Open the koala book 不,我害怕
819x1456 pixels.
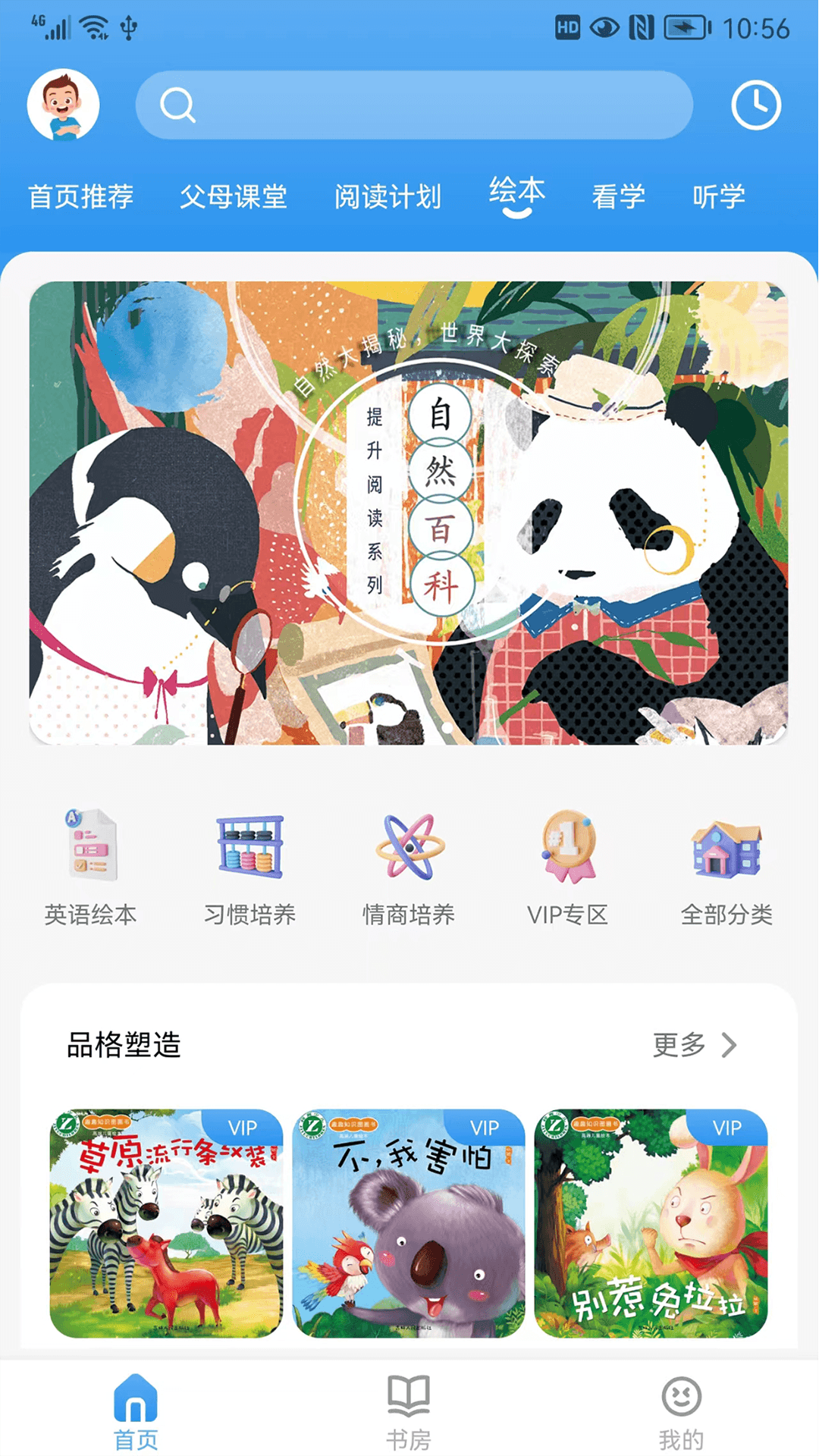409,1222
